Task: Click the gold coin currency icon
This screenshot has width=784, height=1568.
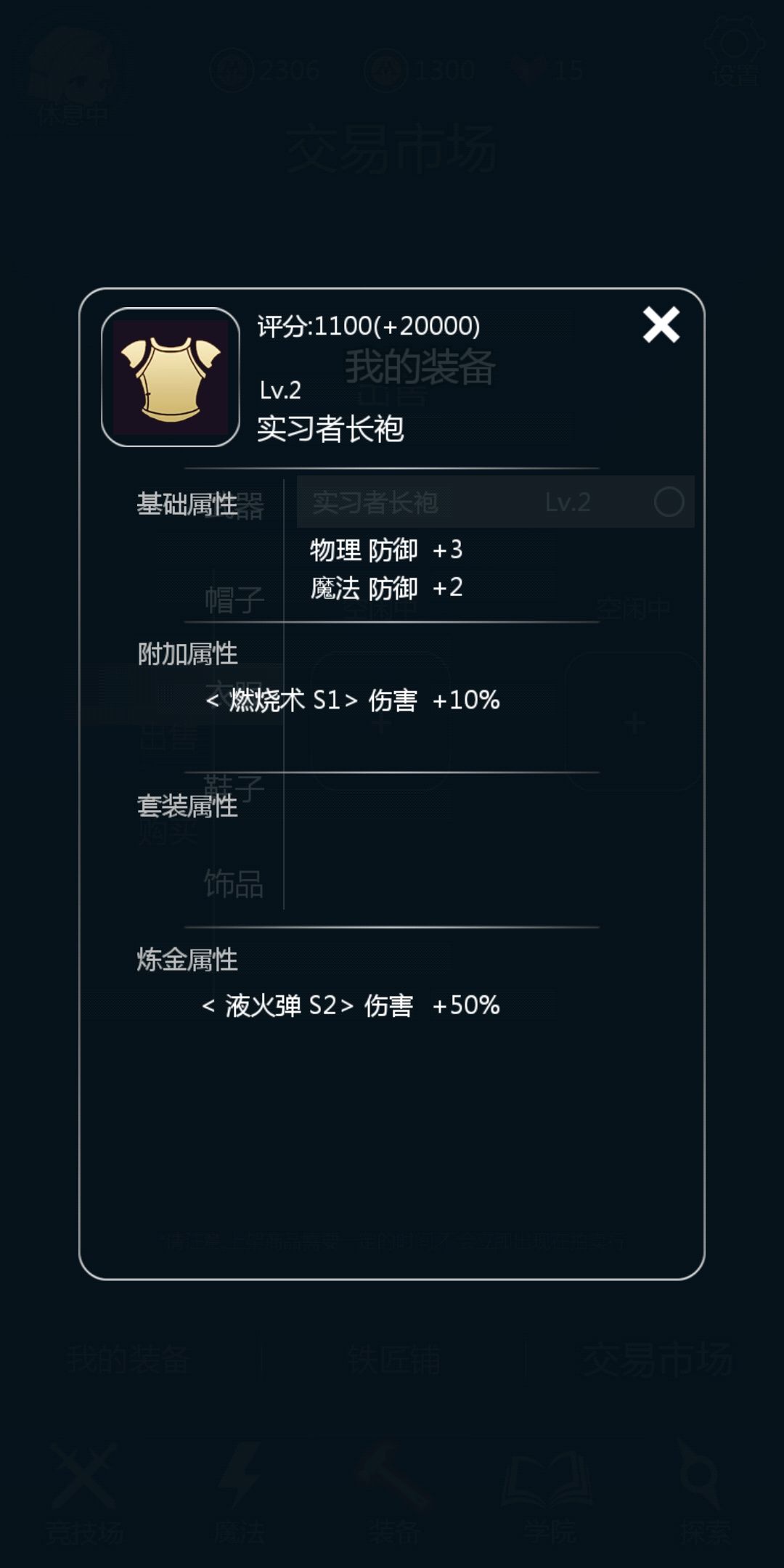Action: pyautogui.click(x=234, y=69)
